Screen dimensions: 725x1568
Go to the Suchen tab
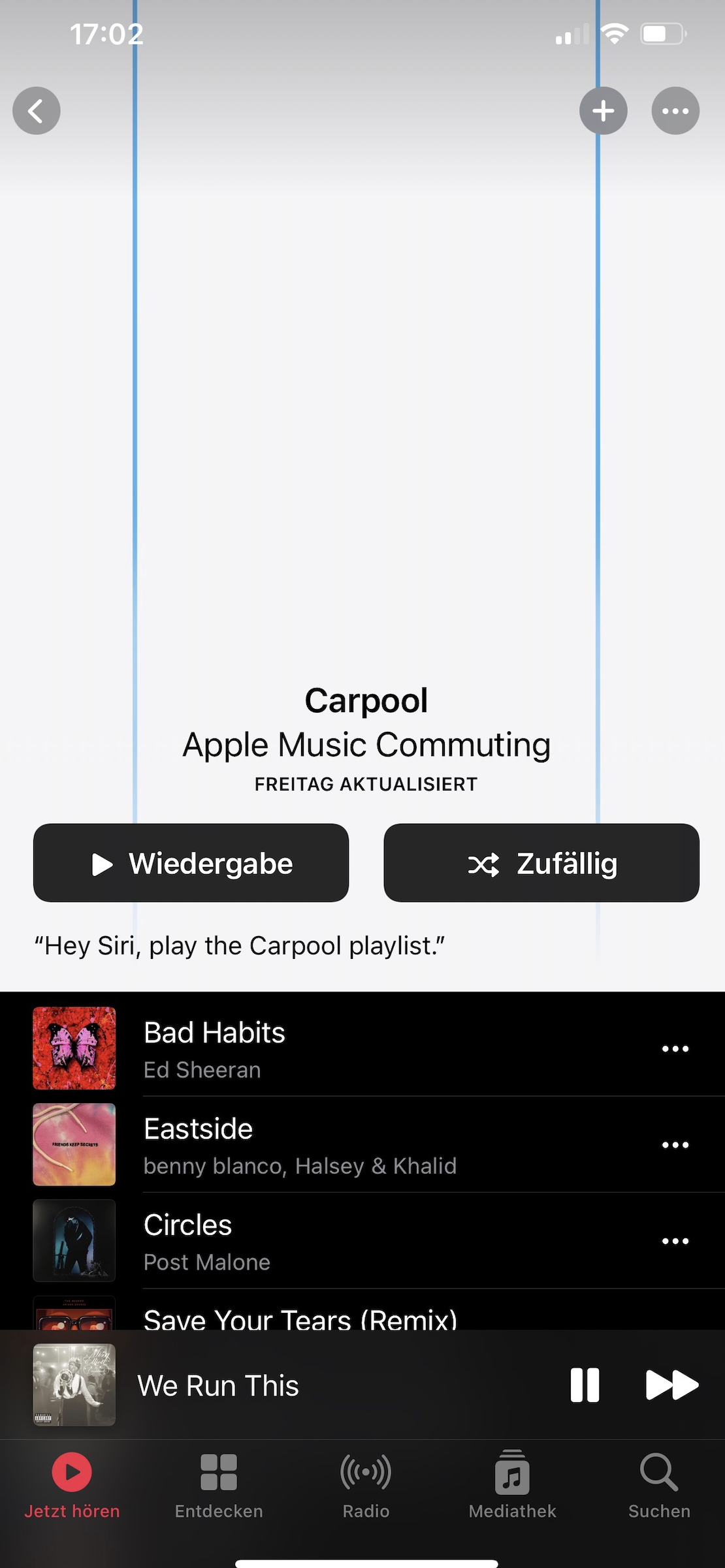pos(659,1486)
